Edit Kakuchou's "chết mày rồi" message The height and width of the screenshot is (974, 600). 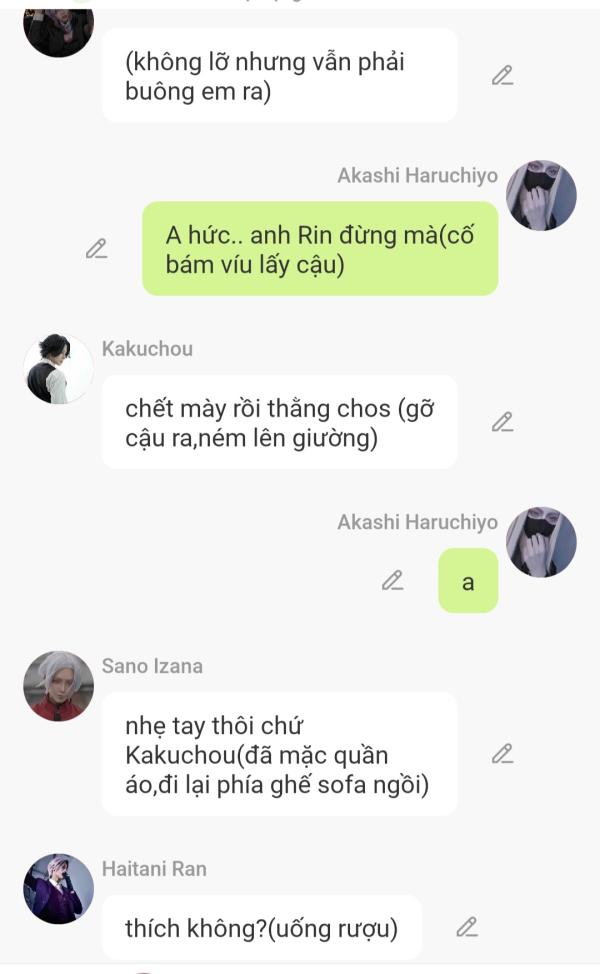tap(502, 422)
